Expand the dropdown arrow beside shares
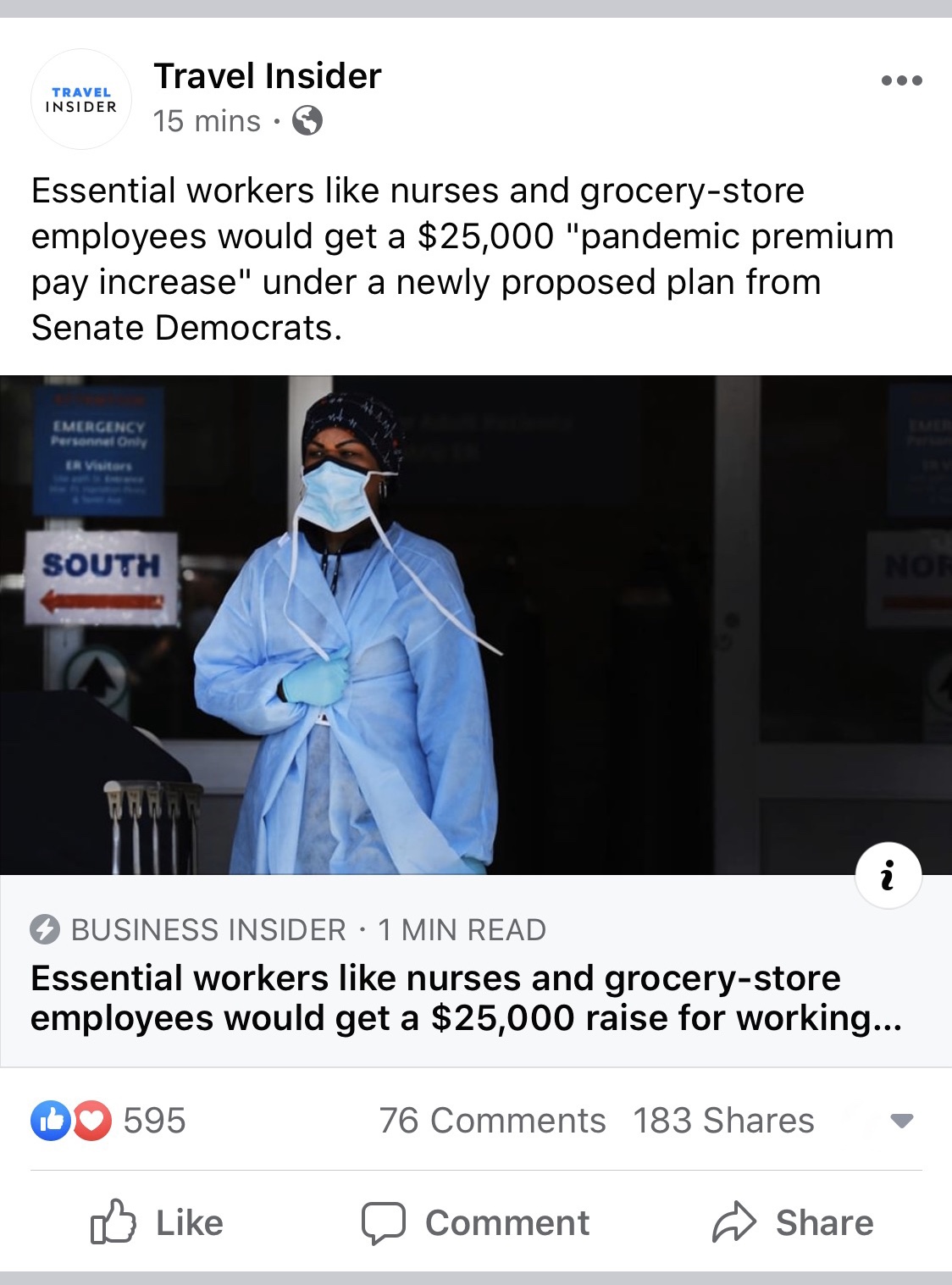Viewport: 952px width, 1285px height. [902, 1122]
